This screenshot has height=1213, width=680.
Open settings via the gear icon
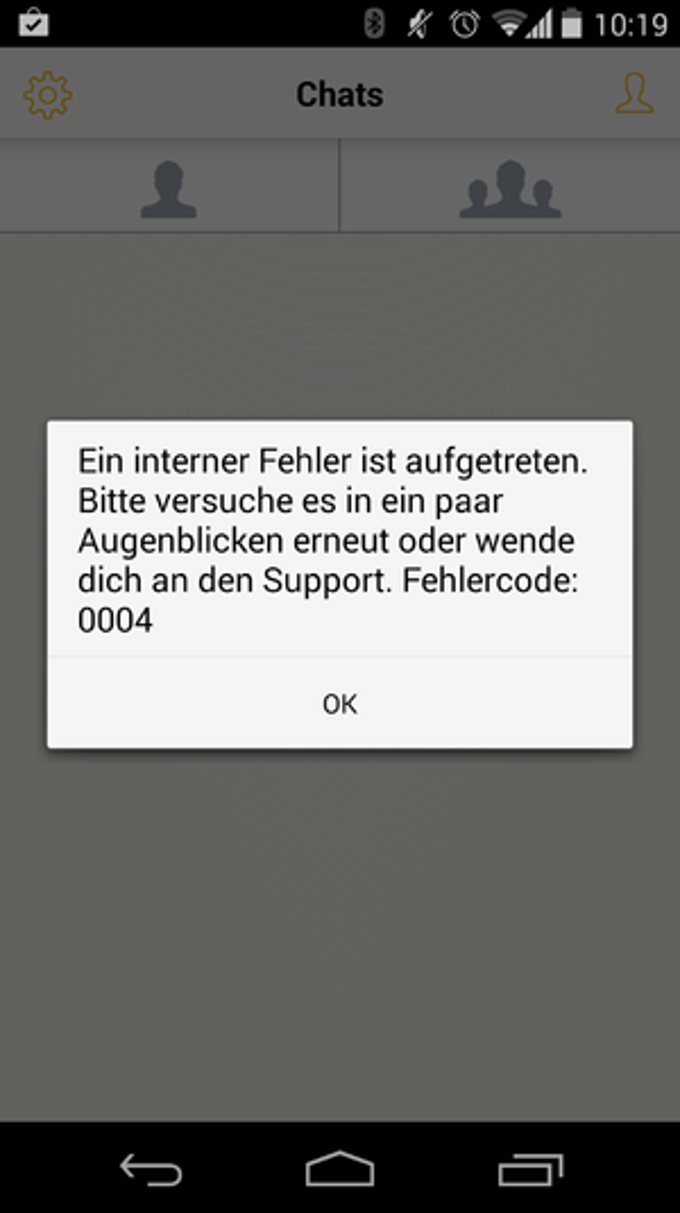pos(47,94)
